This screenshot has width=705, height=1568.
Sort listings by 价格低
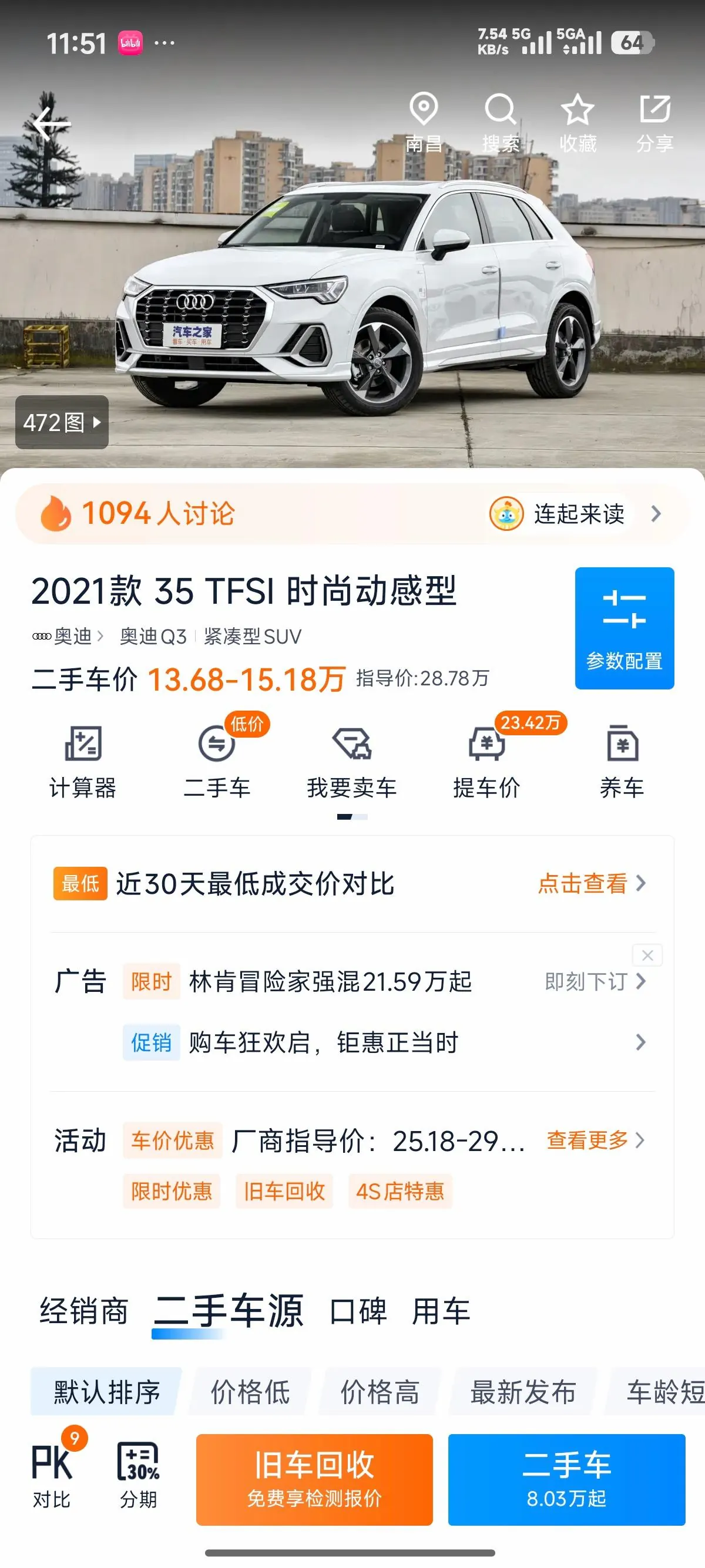click(250, 1391)
